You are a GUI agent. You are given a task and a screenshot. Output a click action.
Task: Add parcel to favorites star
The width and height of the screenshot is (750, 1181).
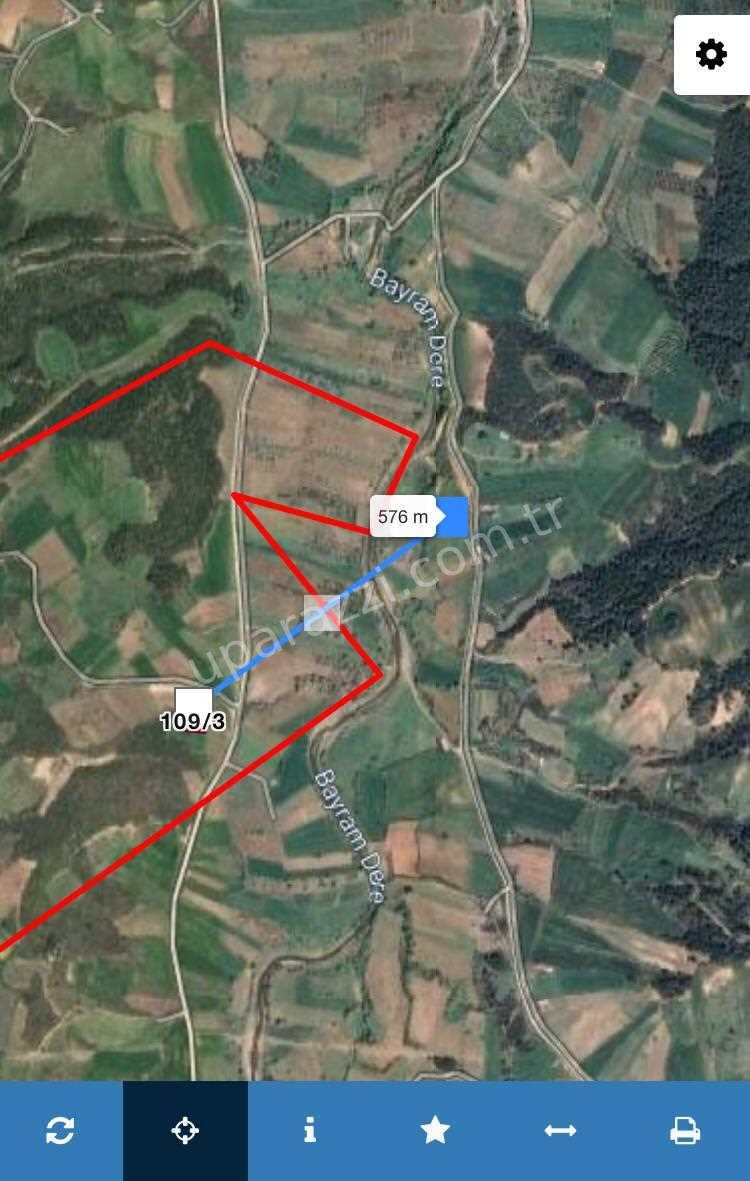pos(435,1131)
